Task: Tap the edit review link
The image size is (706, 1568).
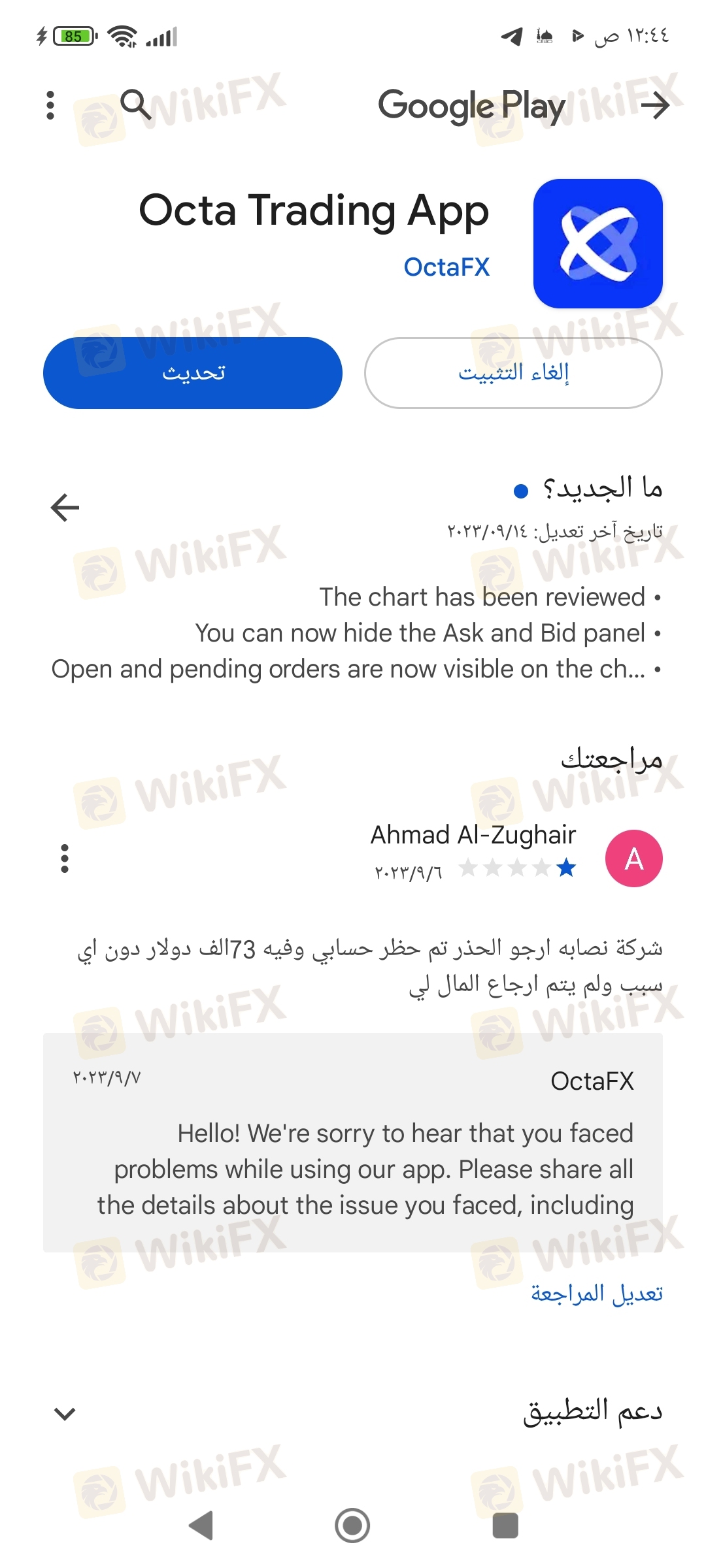Action: (x=596, y=1293)
